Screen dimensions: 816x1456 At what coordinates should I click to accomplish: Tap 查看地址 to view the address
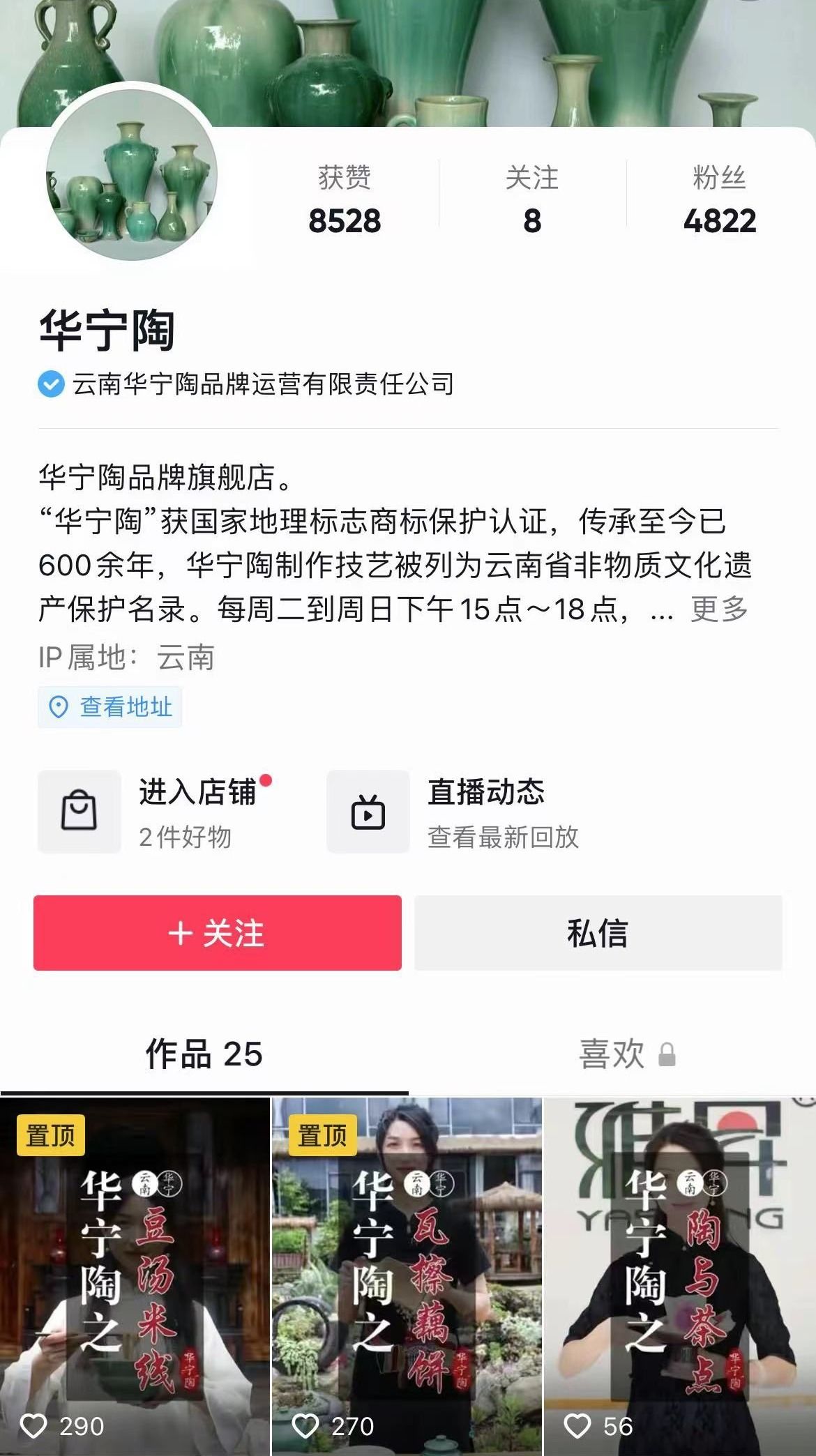click(110, 707)
